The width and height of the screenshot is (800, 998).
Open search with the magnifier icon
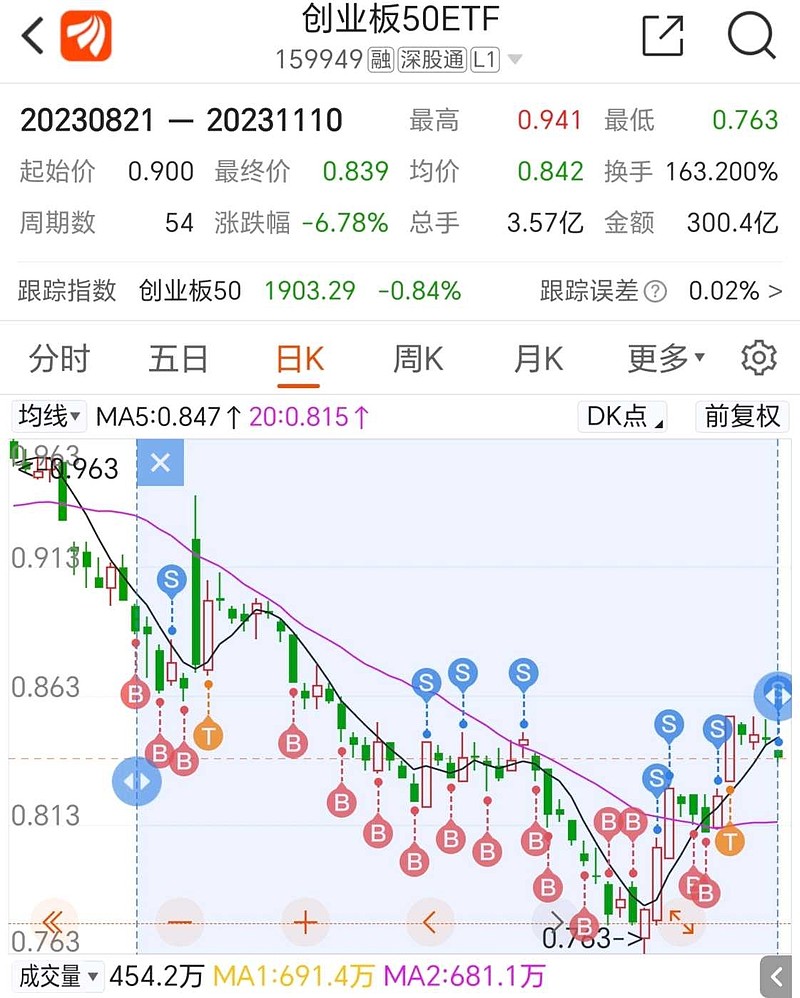(750, 35)
